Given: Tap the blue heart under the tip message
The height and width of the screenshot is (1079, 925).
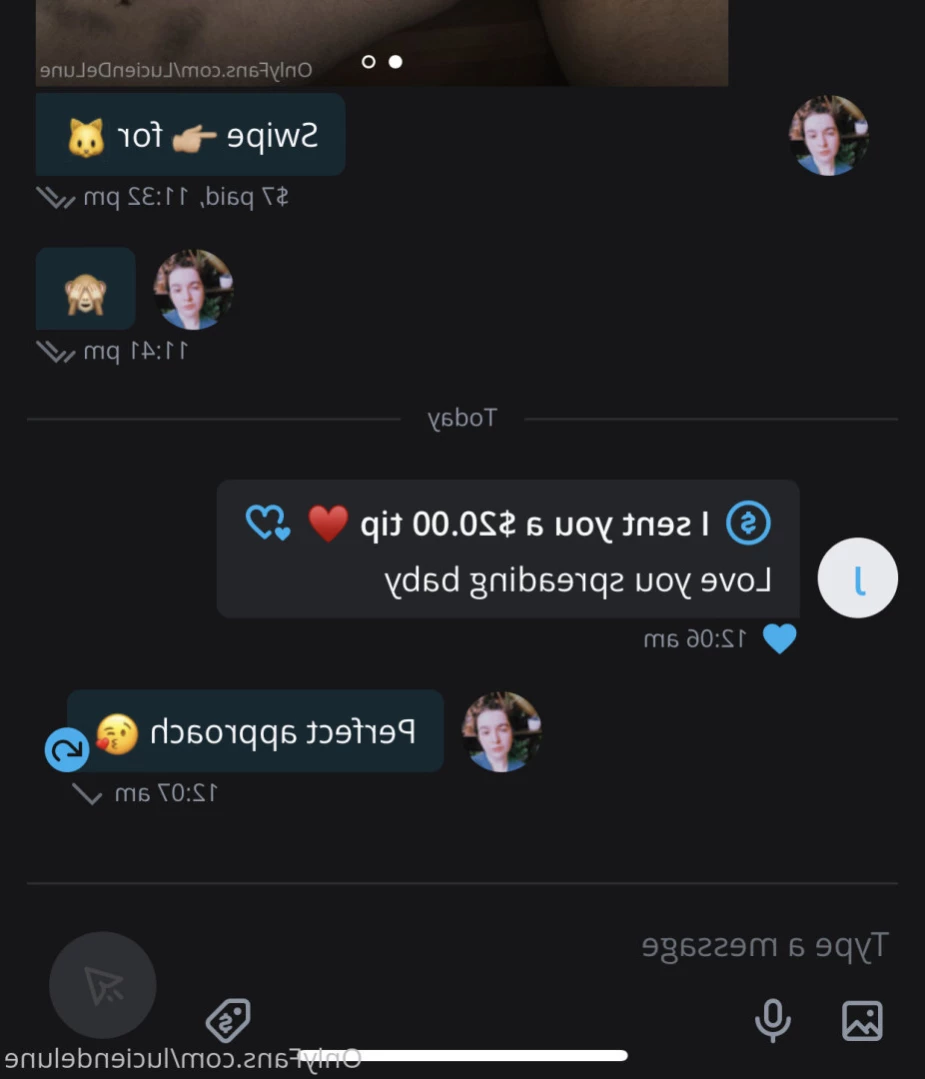Looking at the screenshot, I should (x=780, y=638).
